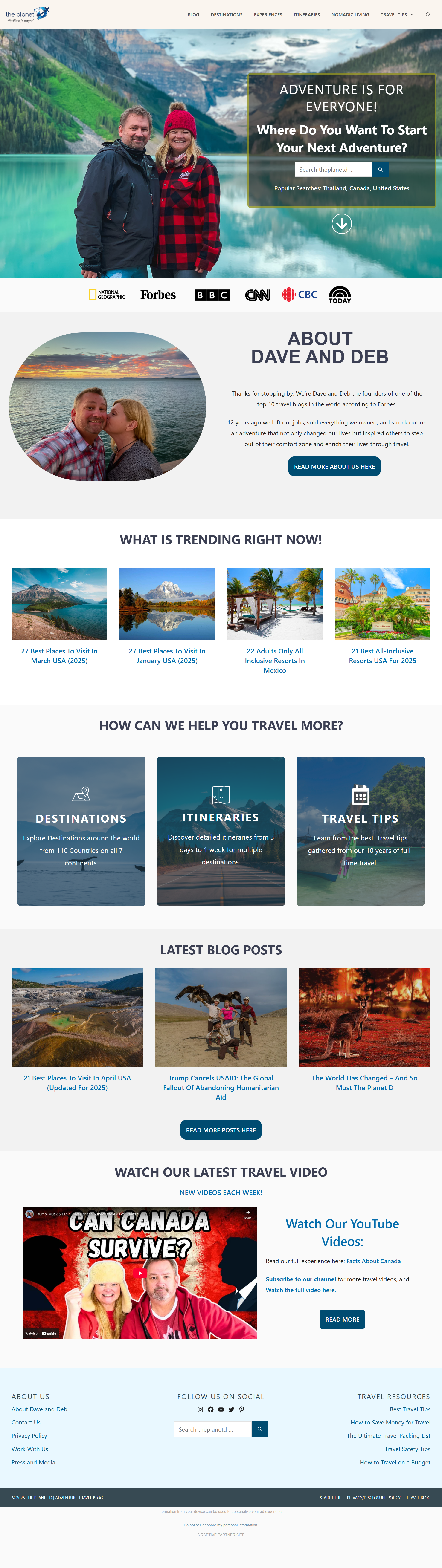Viewport: 442px width, 1568px height.
Task: Select the Thailand popular search link
Action: click(334, 188)
